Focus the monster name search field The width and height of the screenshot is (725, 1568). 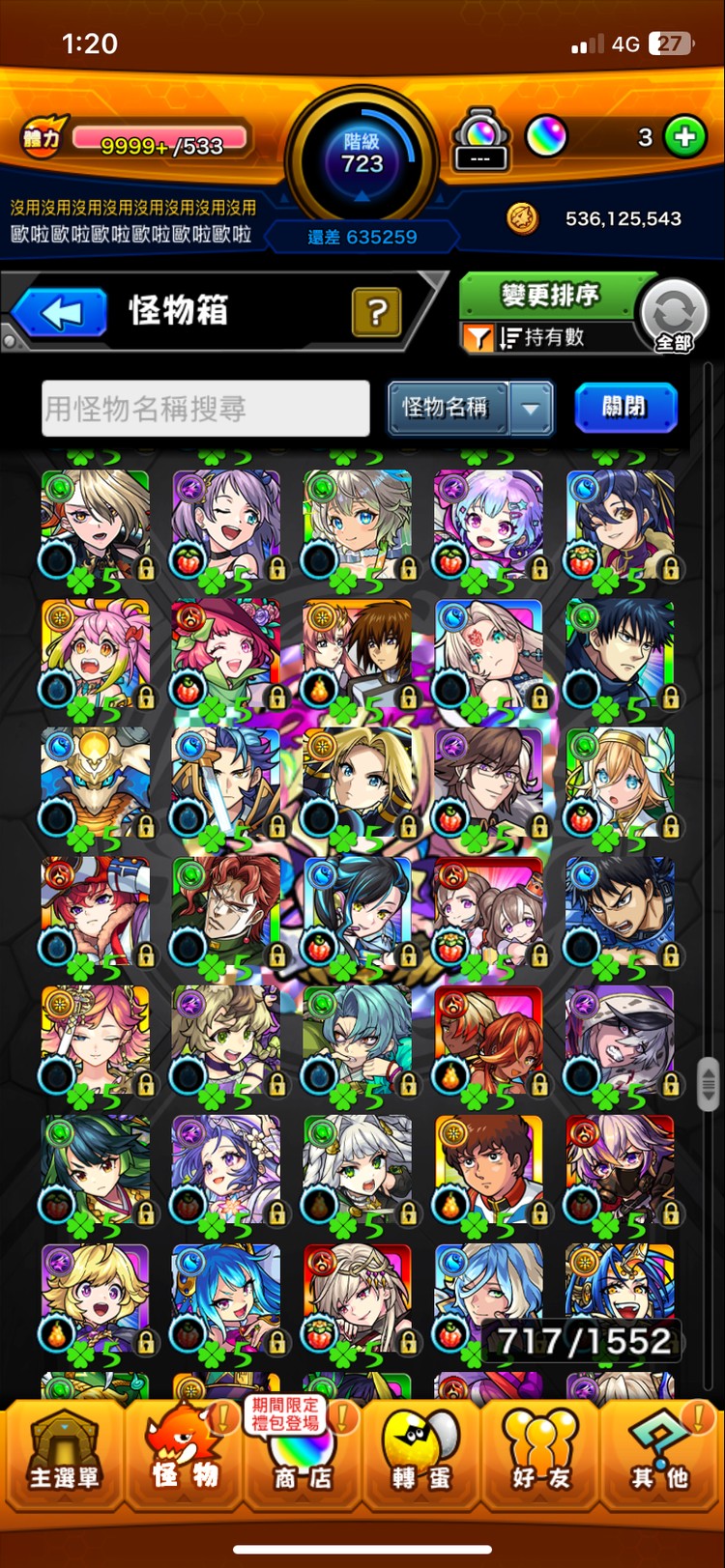click(x=205, y=409)
